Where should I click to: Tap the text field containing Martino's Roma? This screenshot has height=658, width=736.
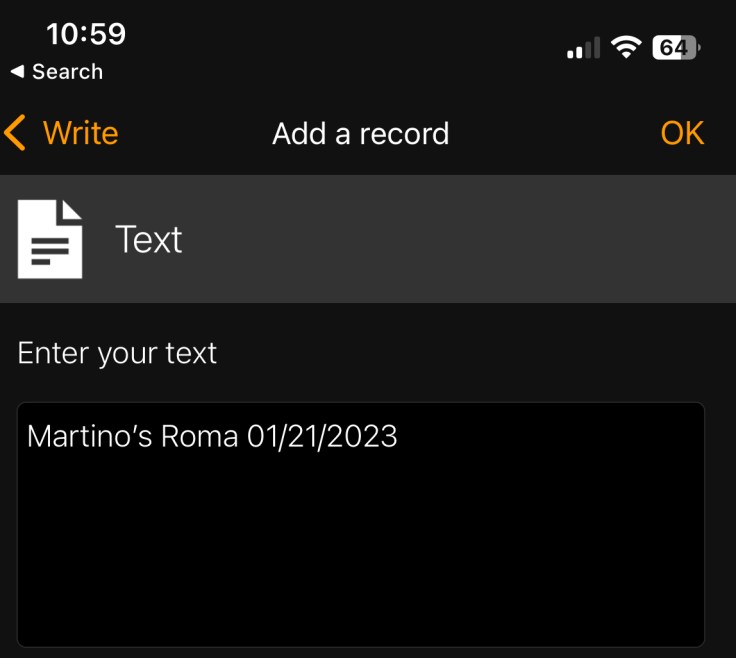(360, 523)
